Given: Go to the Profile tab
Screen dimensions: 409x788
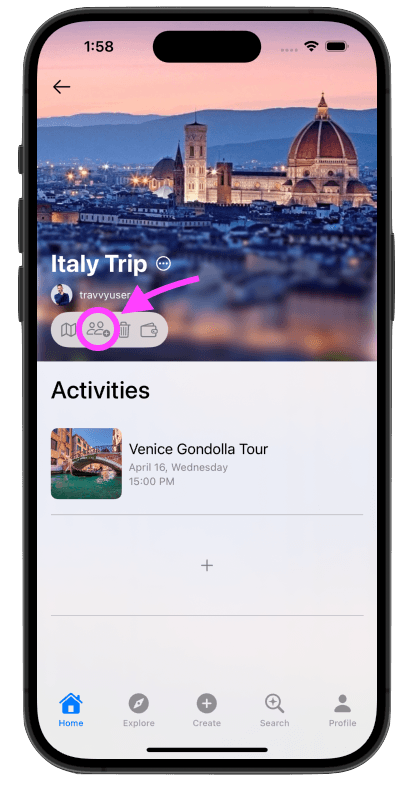Looking at the screenshot, I should (x=342, y=710).
